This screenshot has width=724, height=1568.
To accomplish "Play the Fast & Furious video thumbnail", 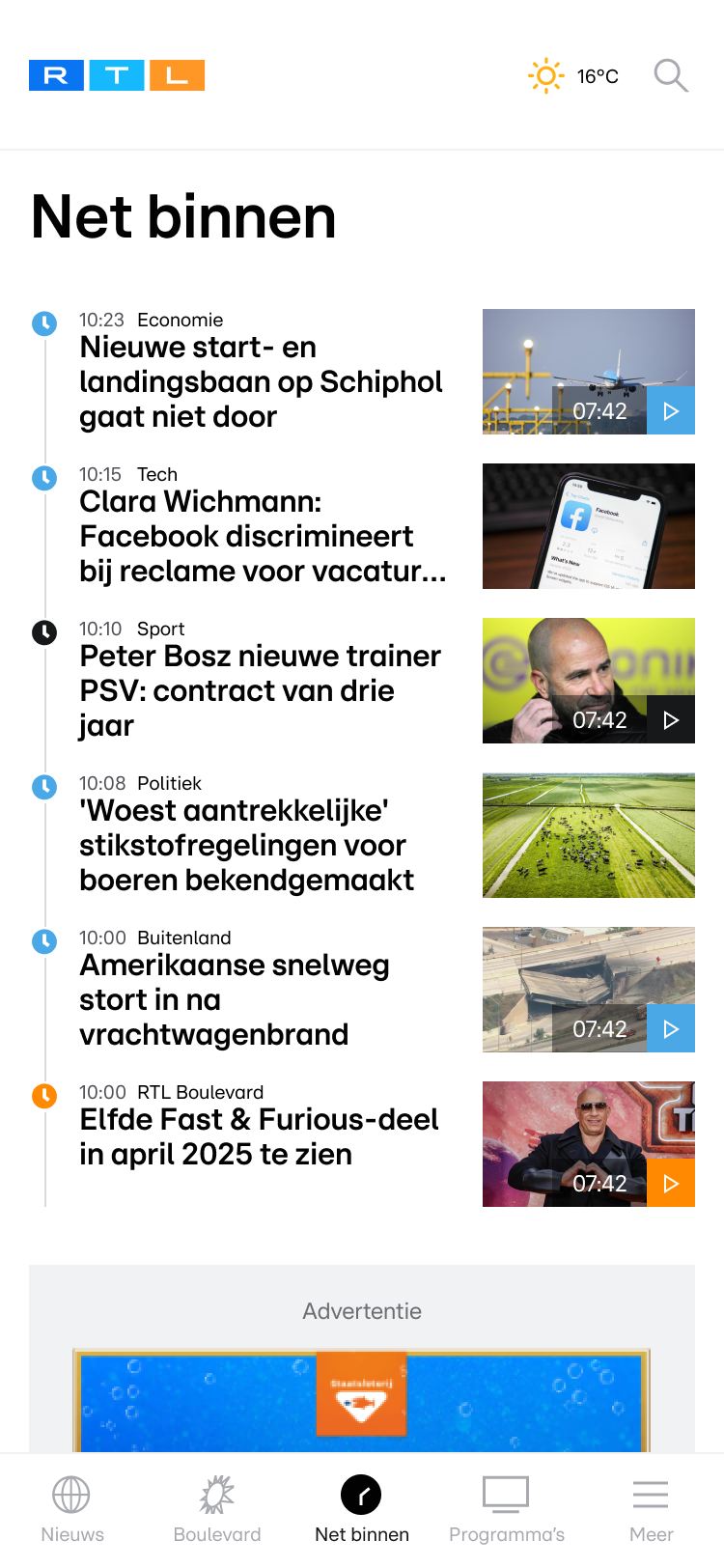I will tap(589, 1144).
